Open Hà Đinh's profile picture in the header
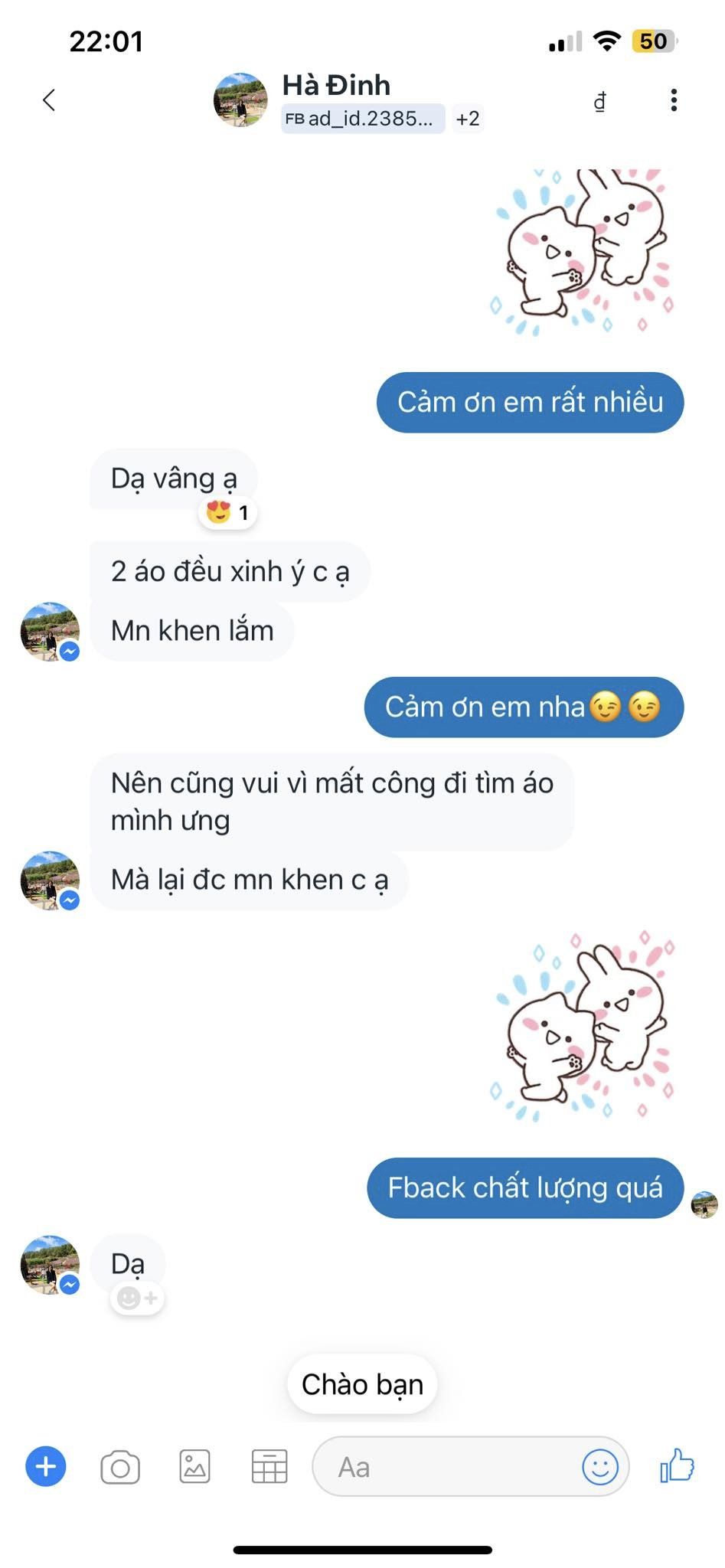 (x=240, y=100)
